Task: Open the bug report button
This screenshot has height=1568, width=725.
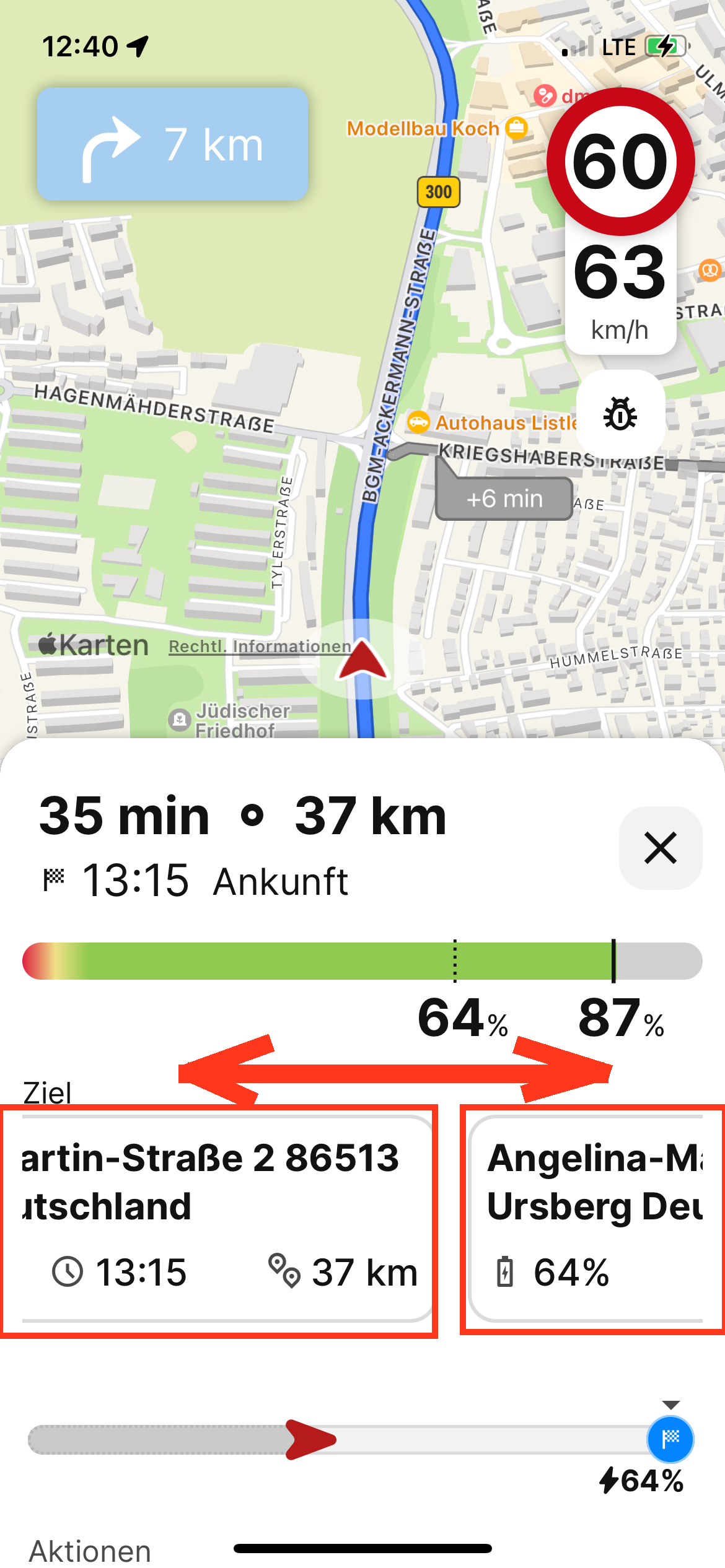Action: (x=620, y=414)
